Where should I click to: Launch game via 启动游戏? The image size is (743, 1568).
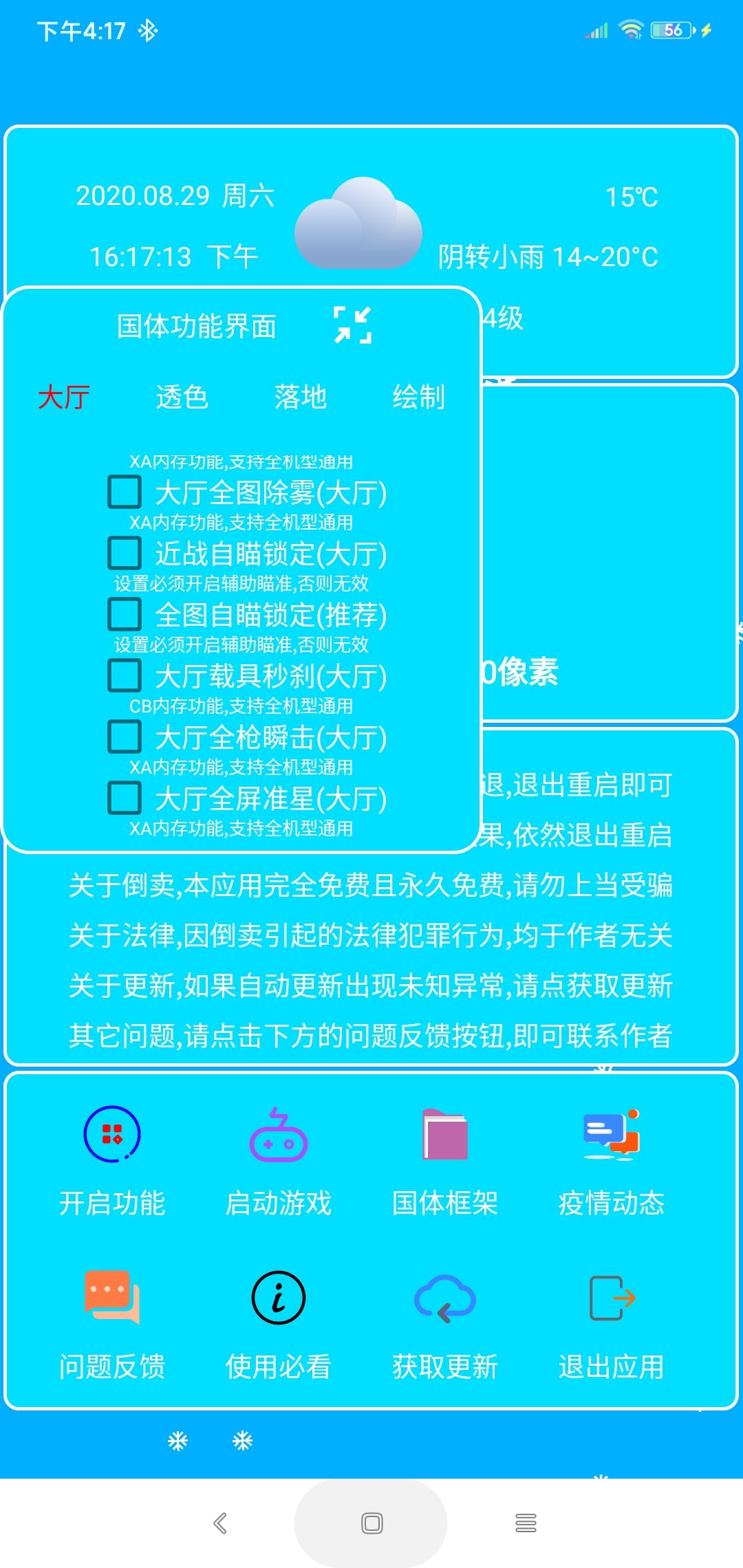click(279, 1162)
